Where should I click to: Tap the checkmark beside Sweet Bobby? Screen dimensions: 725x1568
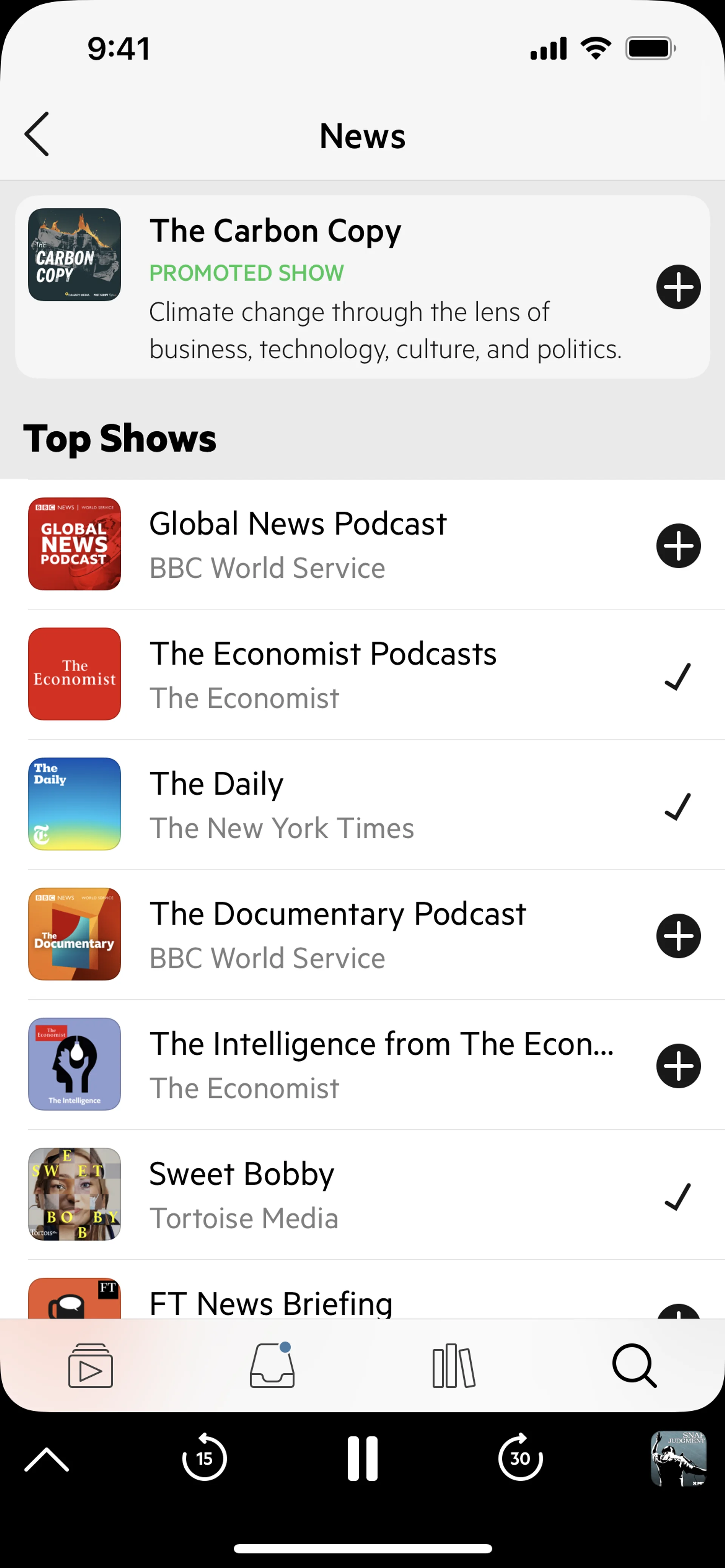pyautogui.click(x=677, y=1197)
